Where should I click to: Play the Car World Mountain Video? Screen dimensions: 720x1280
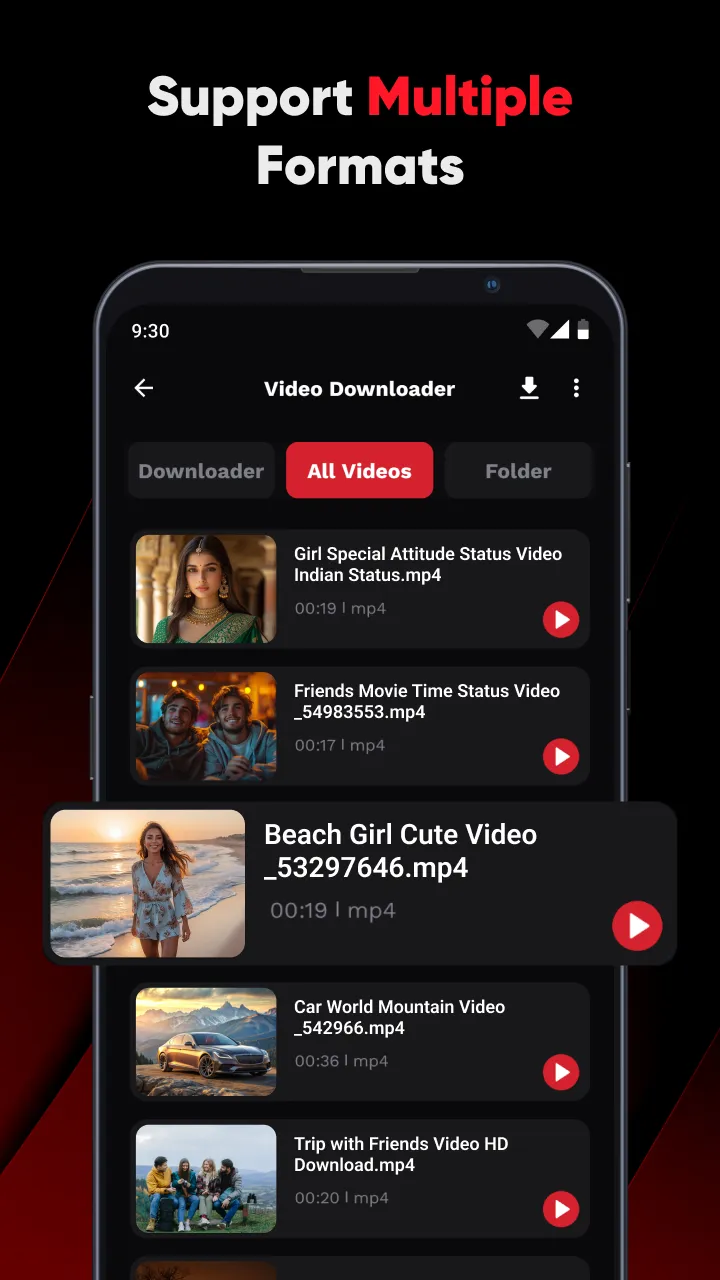tap(561, 1072)
